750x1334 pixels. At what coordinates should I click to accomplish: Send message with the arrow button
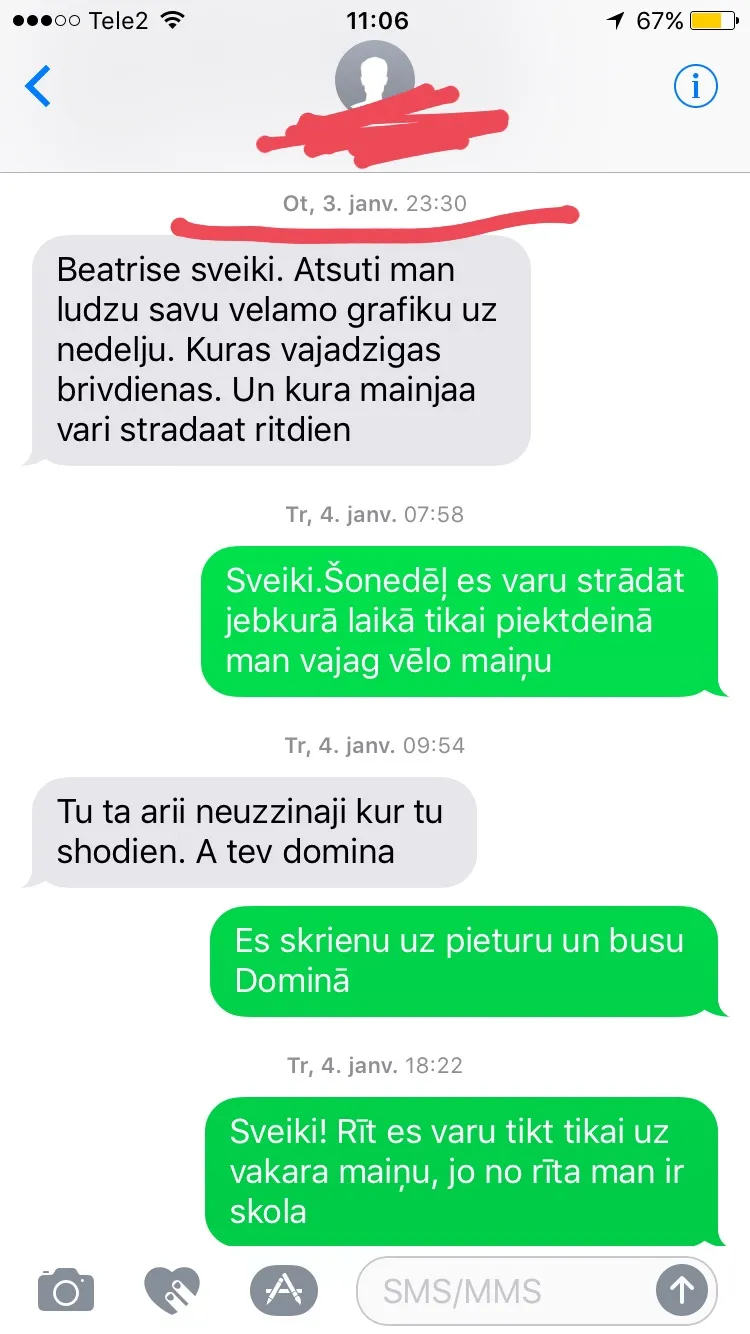pyautogui.click(x=682, y=1290)
